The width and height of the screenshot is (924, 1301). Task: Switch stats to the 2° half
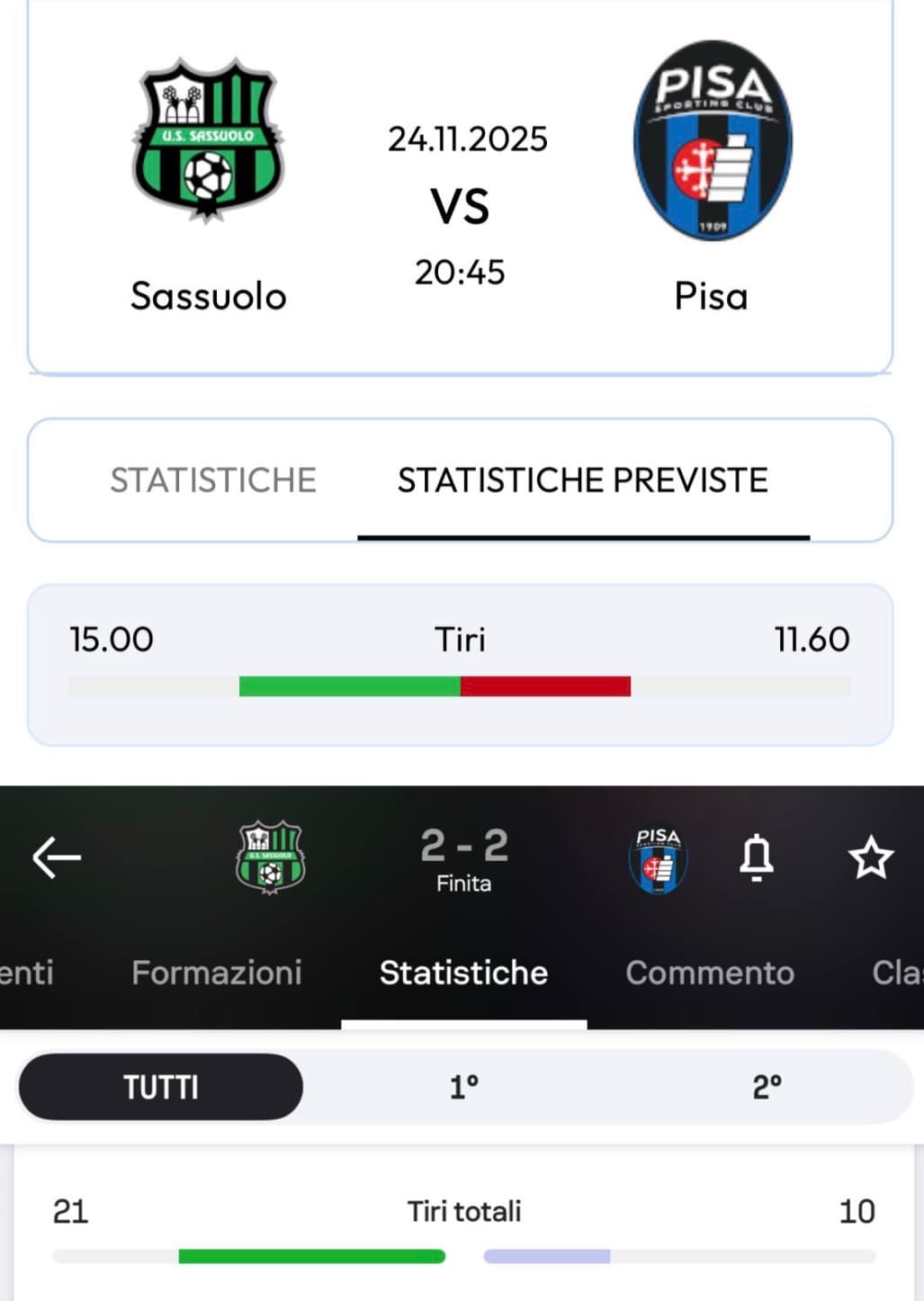pos(767,1087)
